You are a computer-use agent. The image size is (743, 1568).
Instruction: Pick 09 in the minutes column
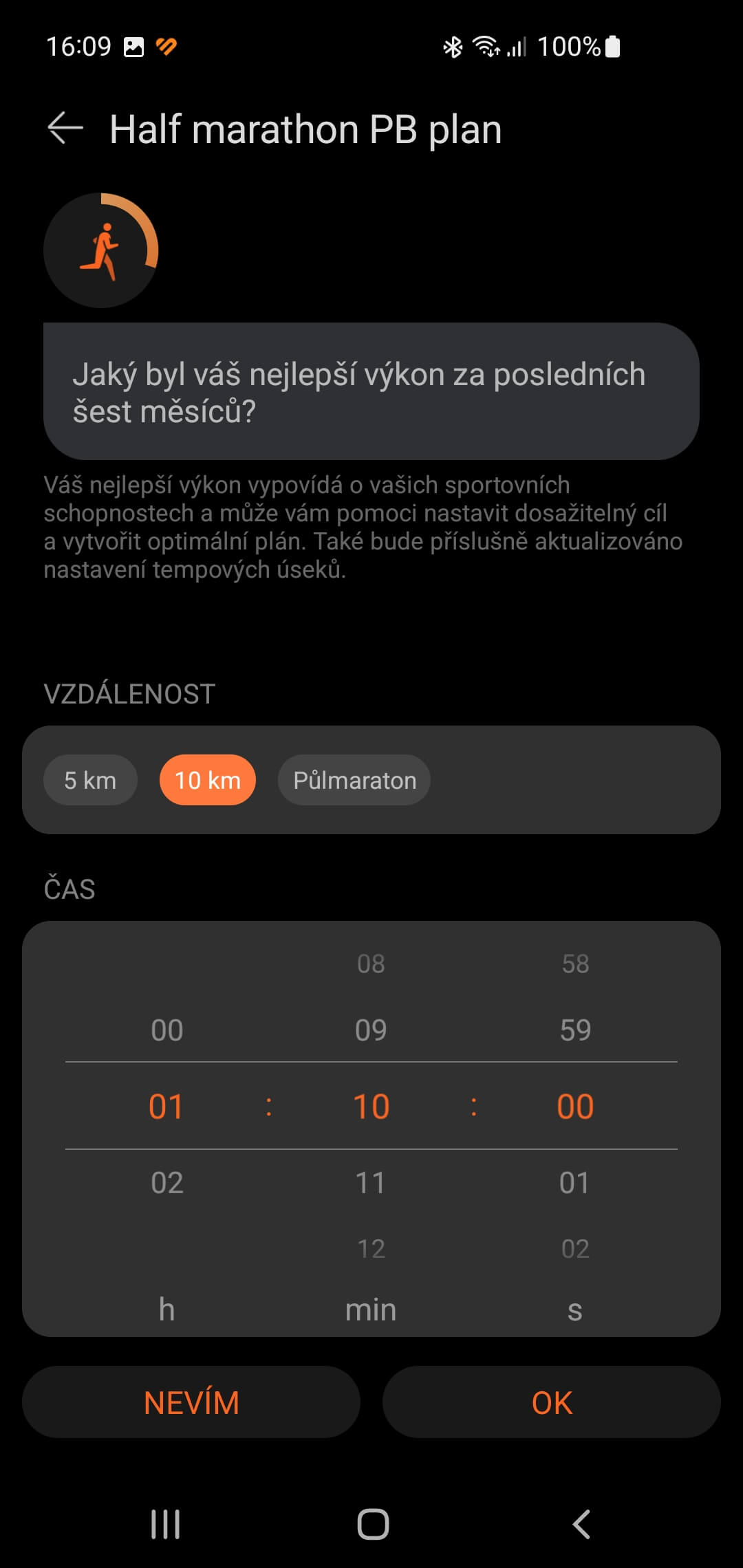[x=371, y=1030]
